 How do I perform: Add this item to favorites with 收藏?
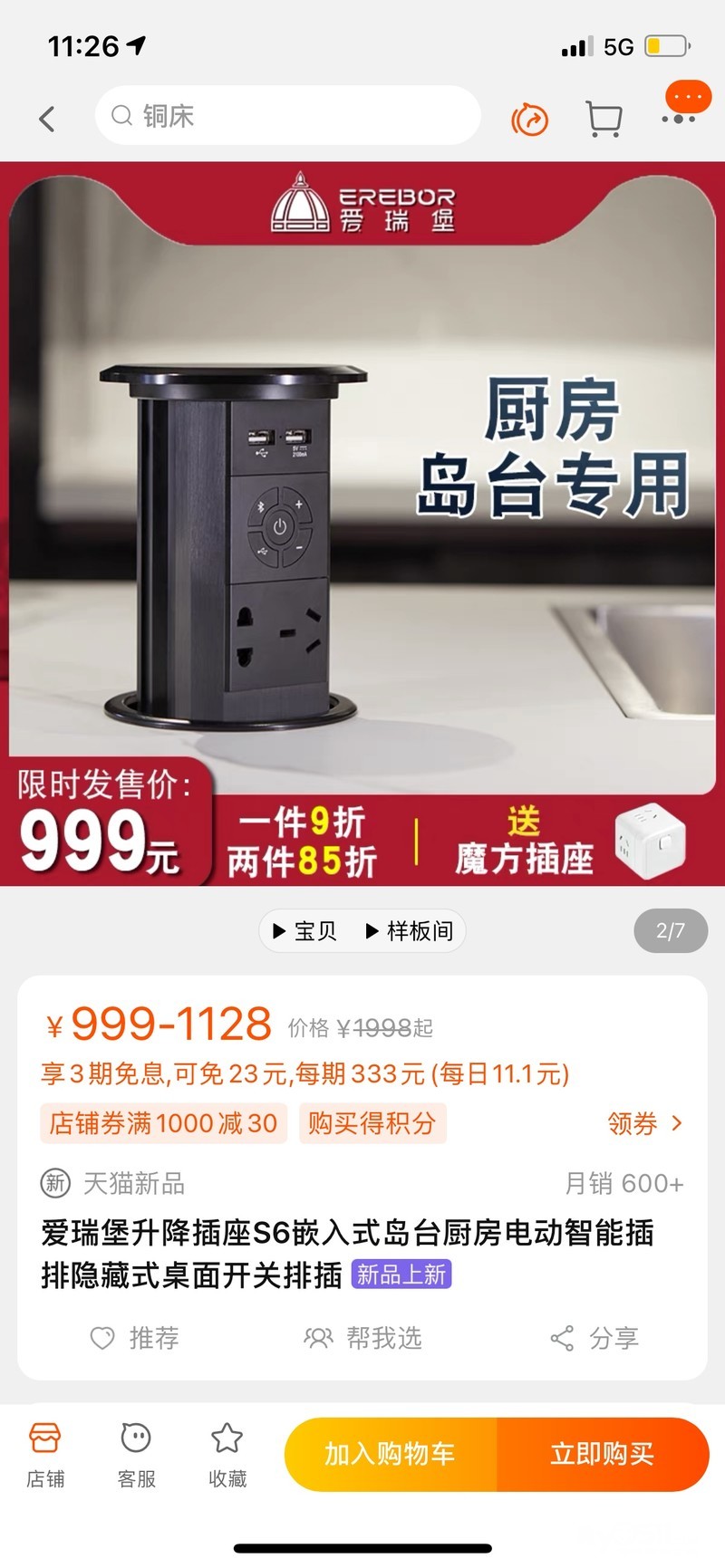tap(227, 1455)
